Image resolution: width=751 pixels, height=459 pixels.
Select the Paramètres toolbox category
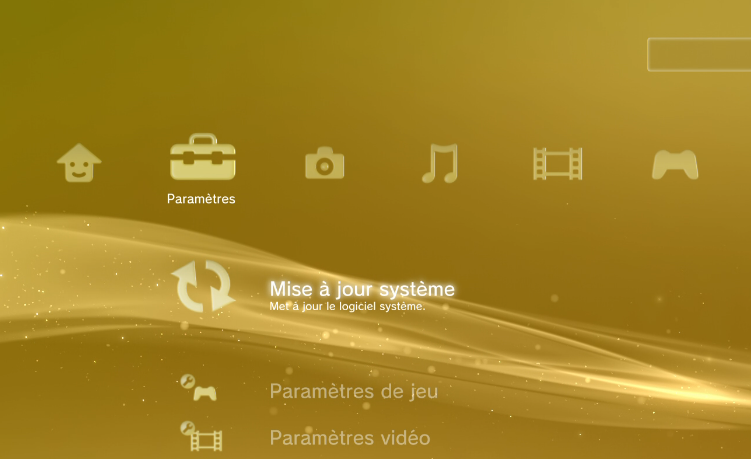(203, 160)
